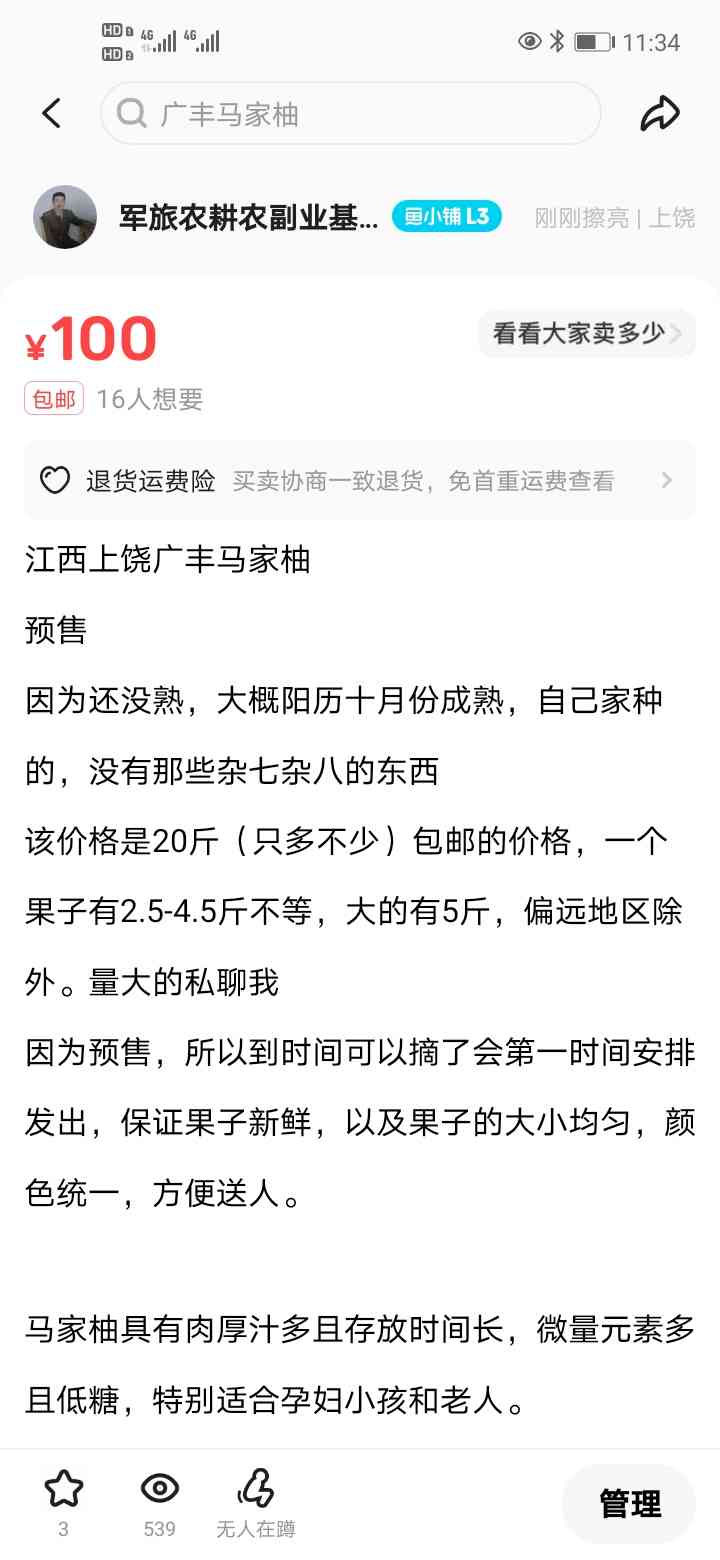View the 539 views eye icon

[x=159, y=1490]
